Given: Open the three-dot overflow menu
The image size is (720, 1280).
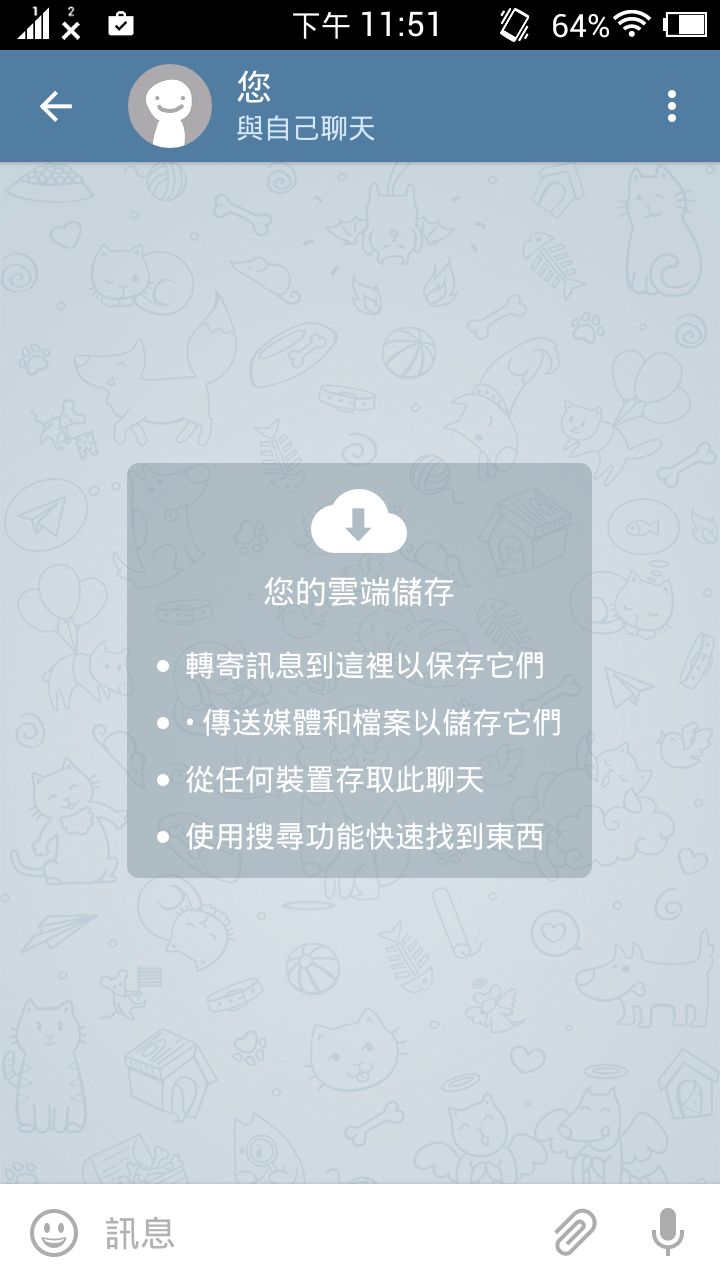Looking at the screenshot, I should [x=672, y=106].
